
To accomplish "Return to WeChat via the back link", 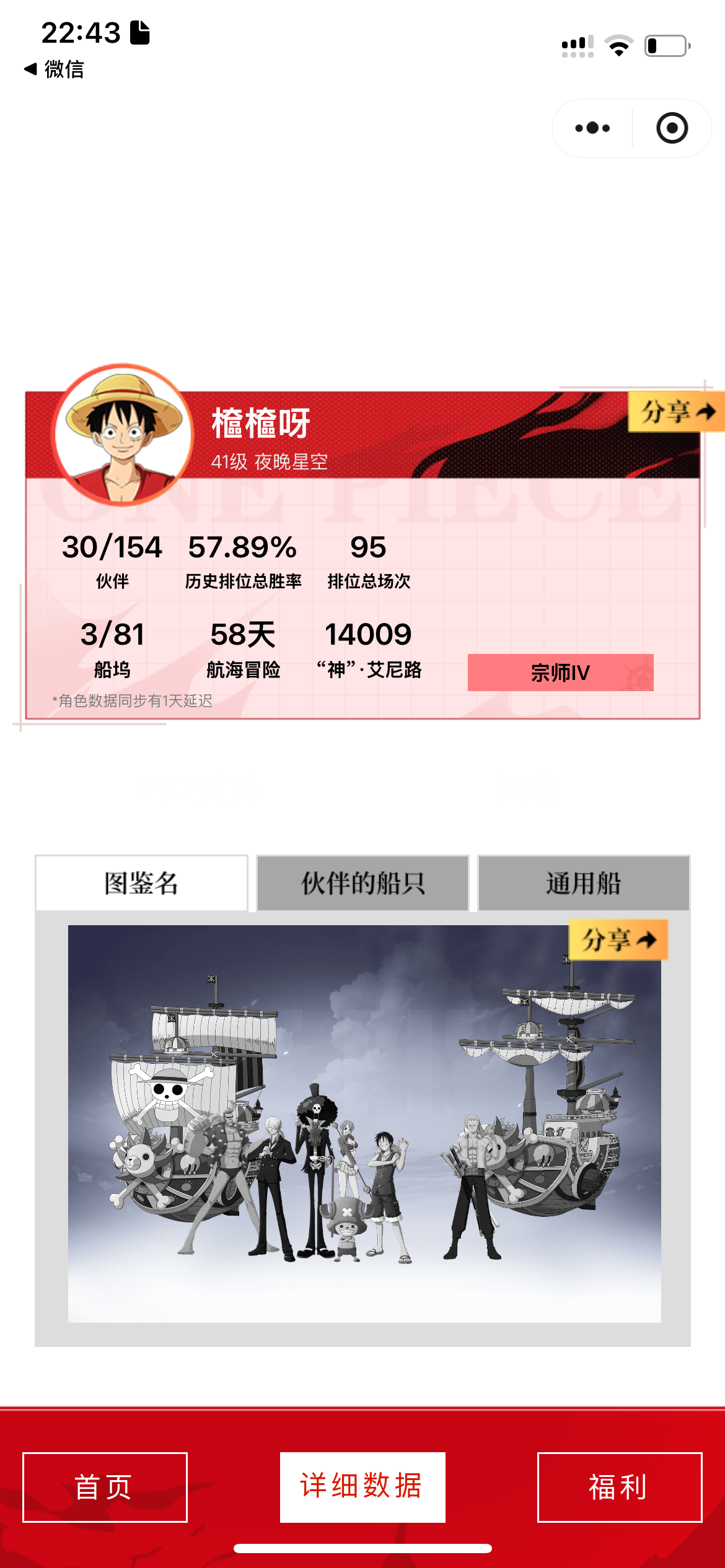I will [x=54, y=69].
